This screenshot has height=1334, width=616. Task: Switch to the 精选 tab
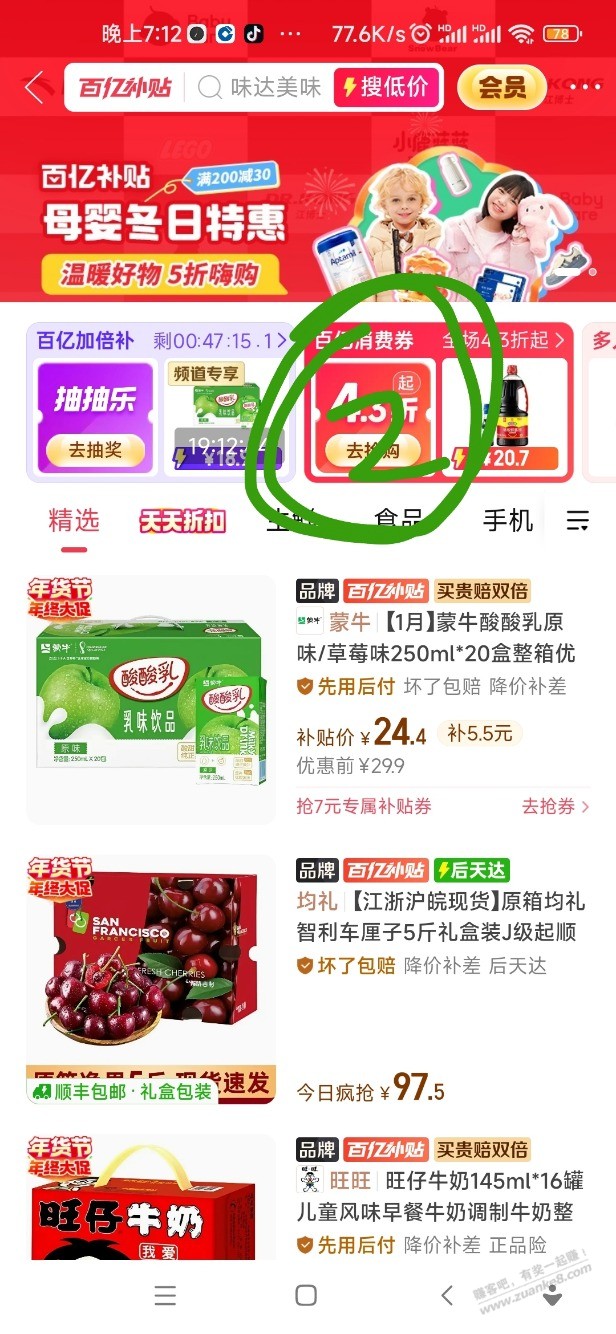(74, 521)
